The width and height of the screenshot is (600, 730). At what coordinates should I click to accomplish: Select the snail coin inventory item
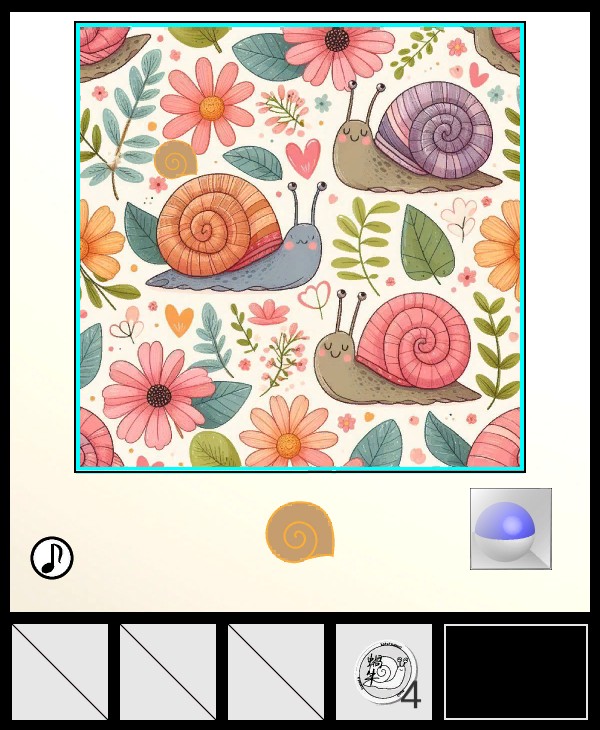pyautogui.click(x=383, y=672)
